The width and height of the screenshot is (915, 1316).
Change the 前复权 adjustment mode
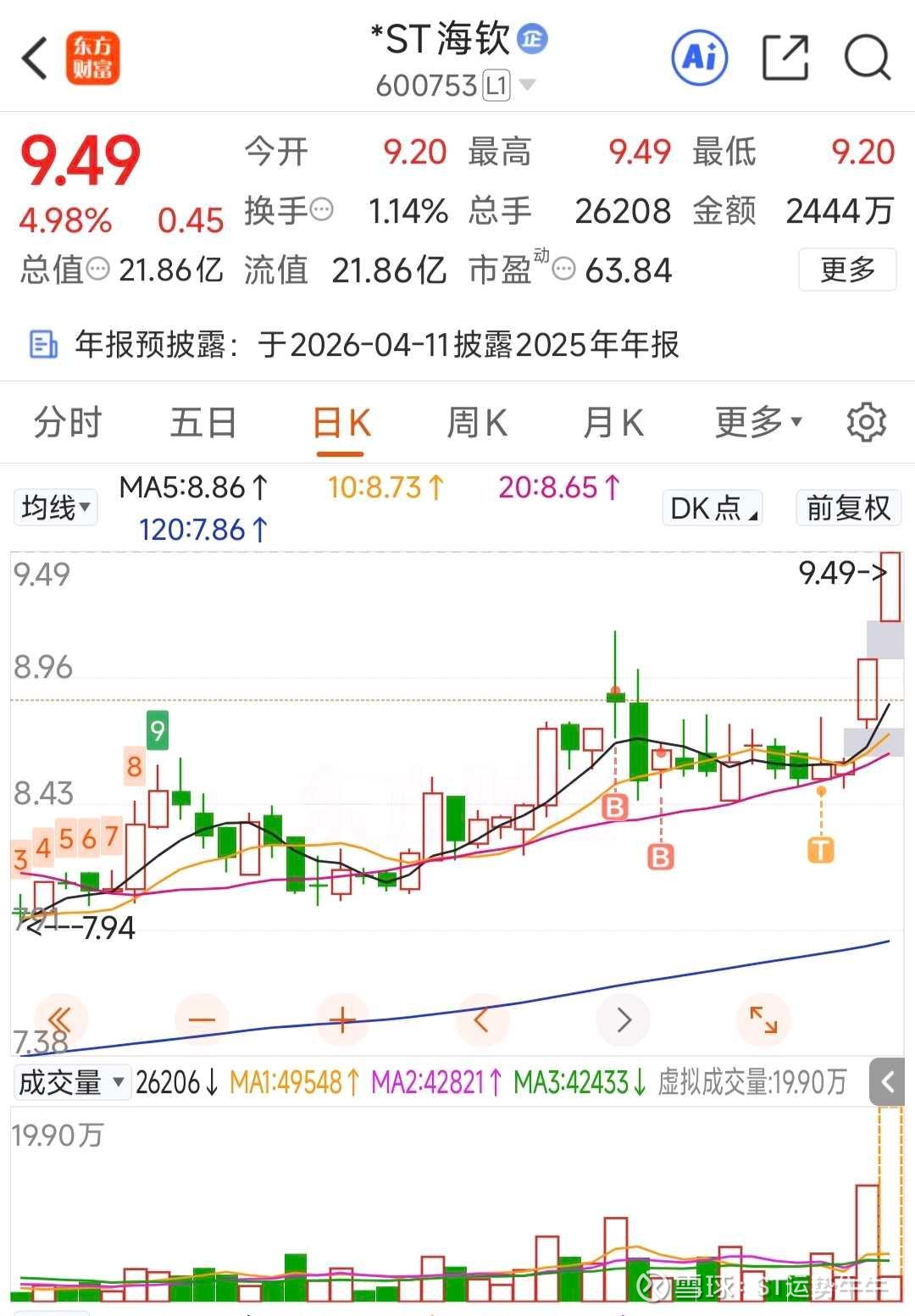[848, 508]
